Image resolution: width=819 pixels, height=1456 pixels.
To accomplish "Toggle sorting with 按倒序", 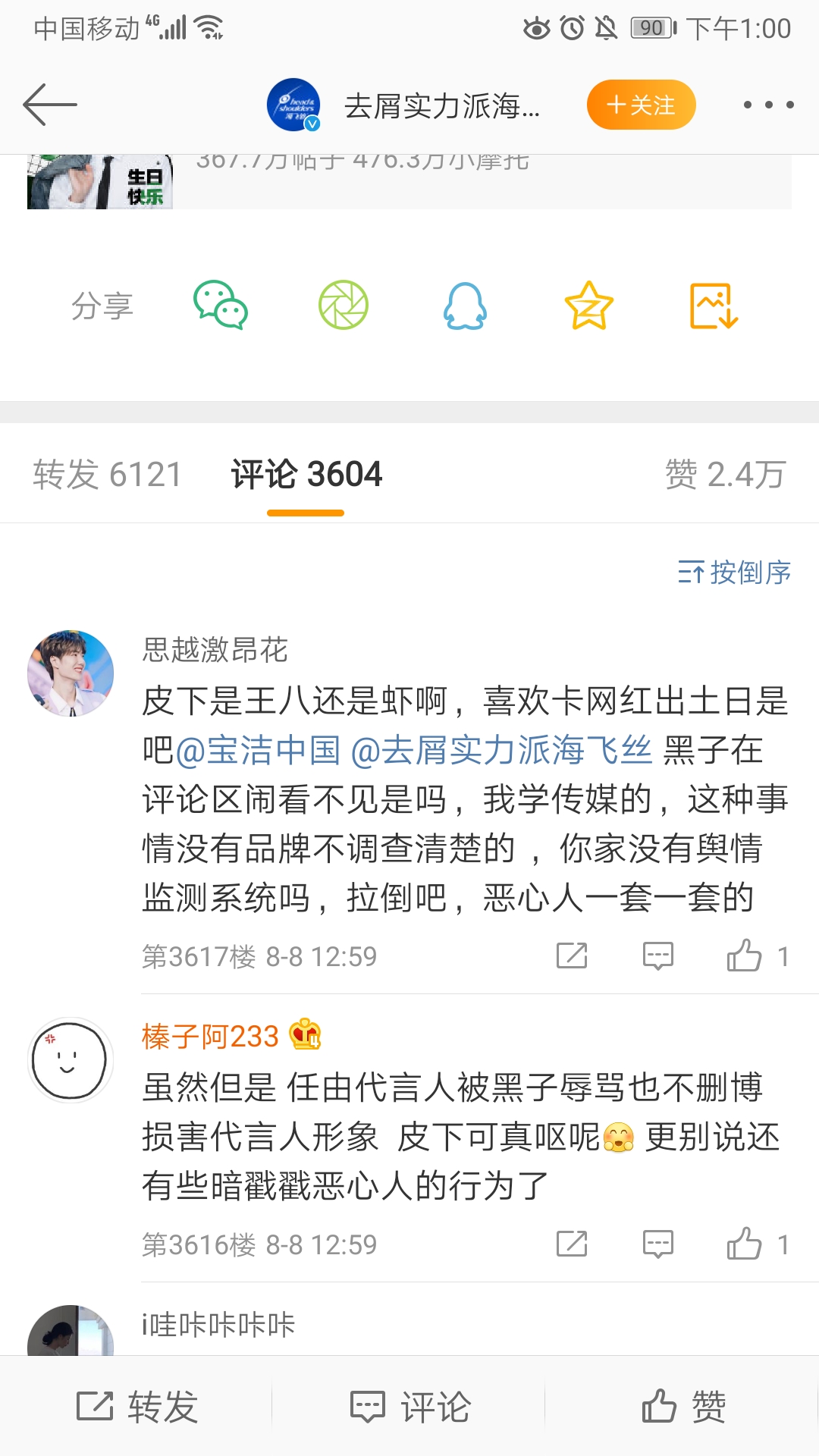I will click(734, 573).
